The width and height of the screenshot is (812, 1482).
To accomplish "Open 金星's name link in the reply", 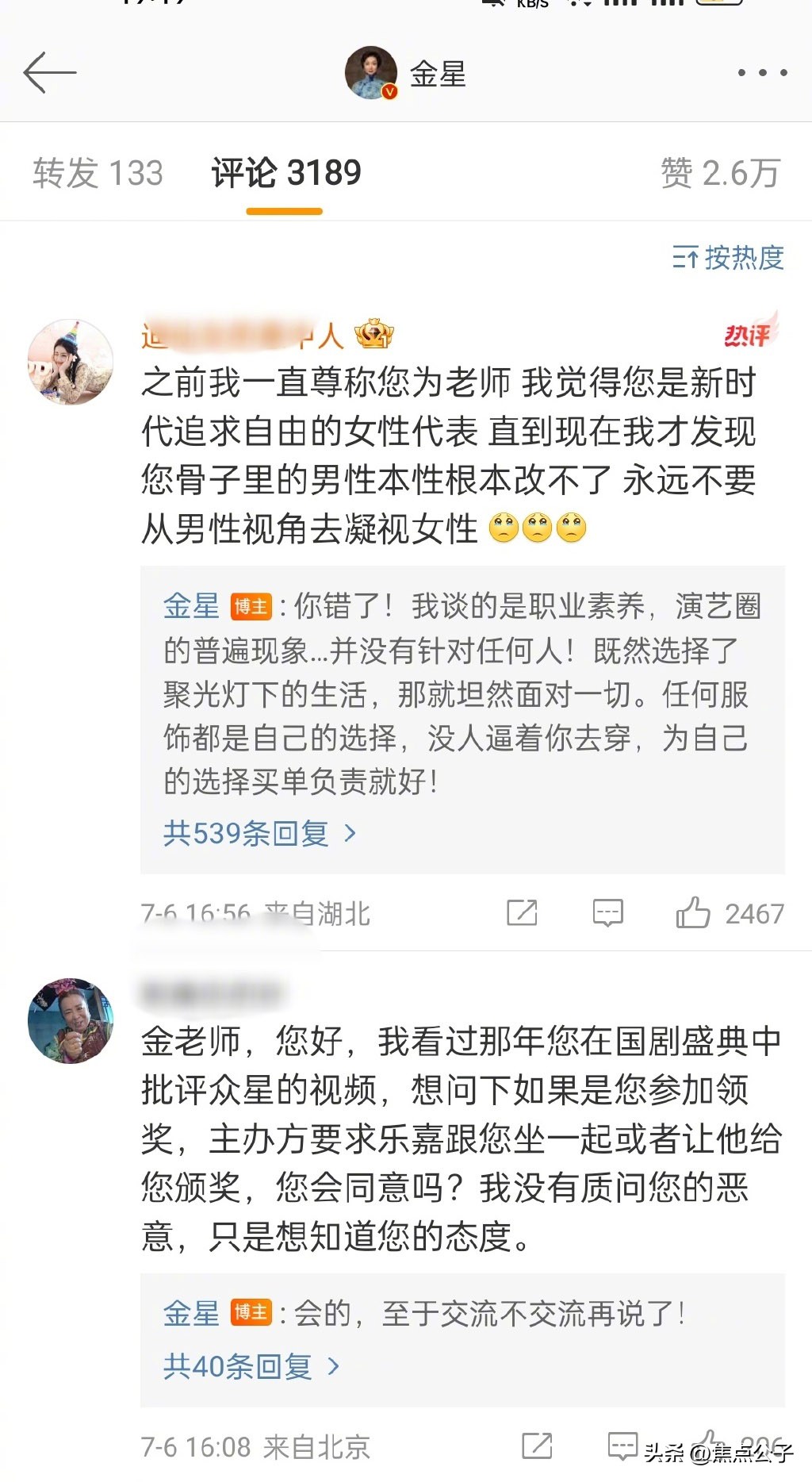I will click(191, 606).
